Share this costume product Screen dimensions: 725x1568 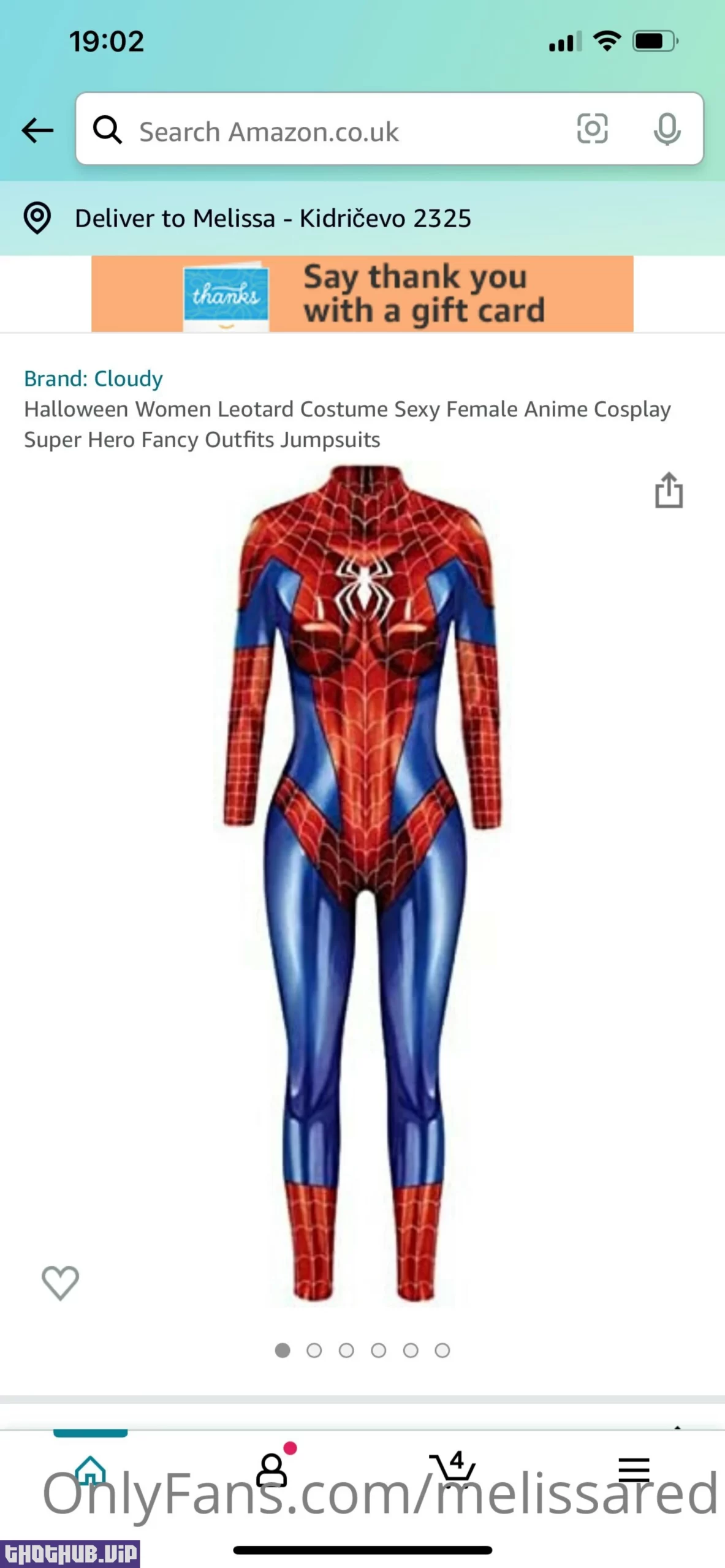coord(669,490)
